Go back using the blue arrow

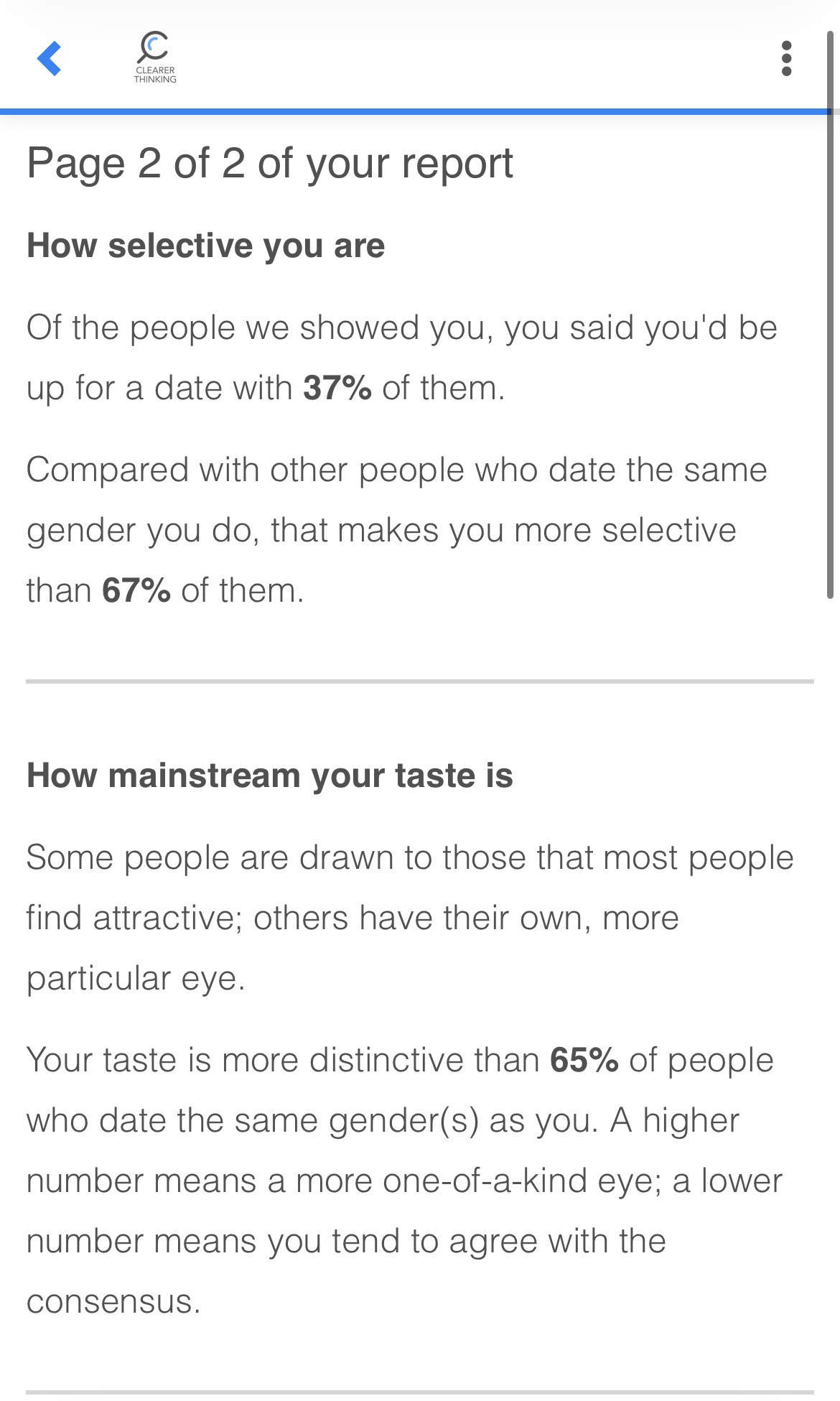49,58
